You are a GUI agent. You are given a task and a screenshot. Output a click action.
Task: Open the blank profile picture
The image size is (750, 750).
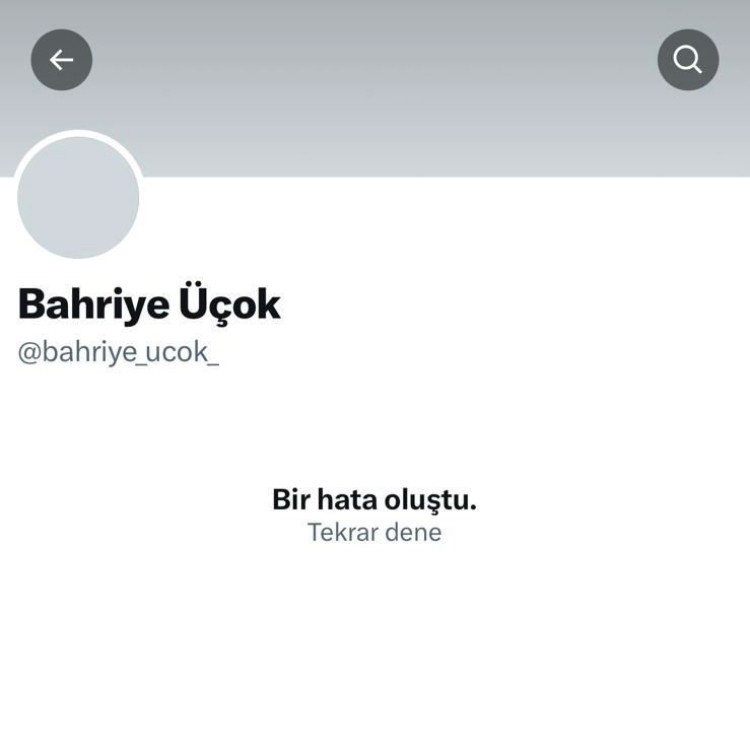click(78, 197)
